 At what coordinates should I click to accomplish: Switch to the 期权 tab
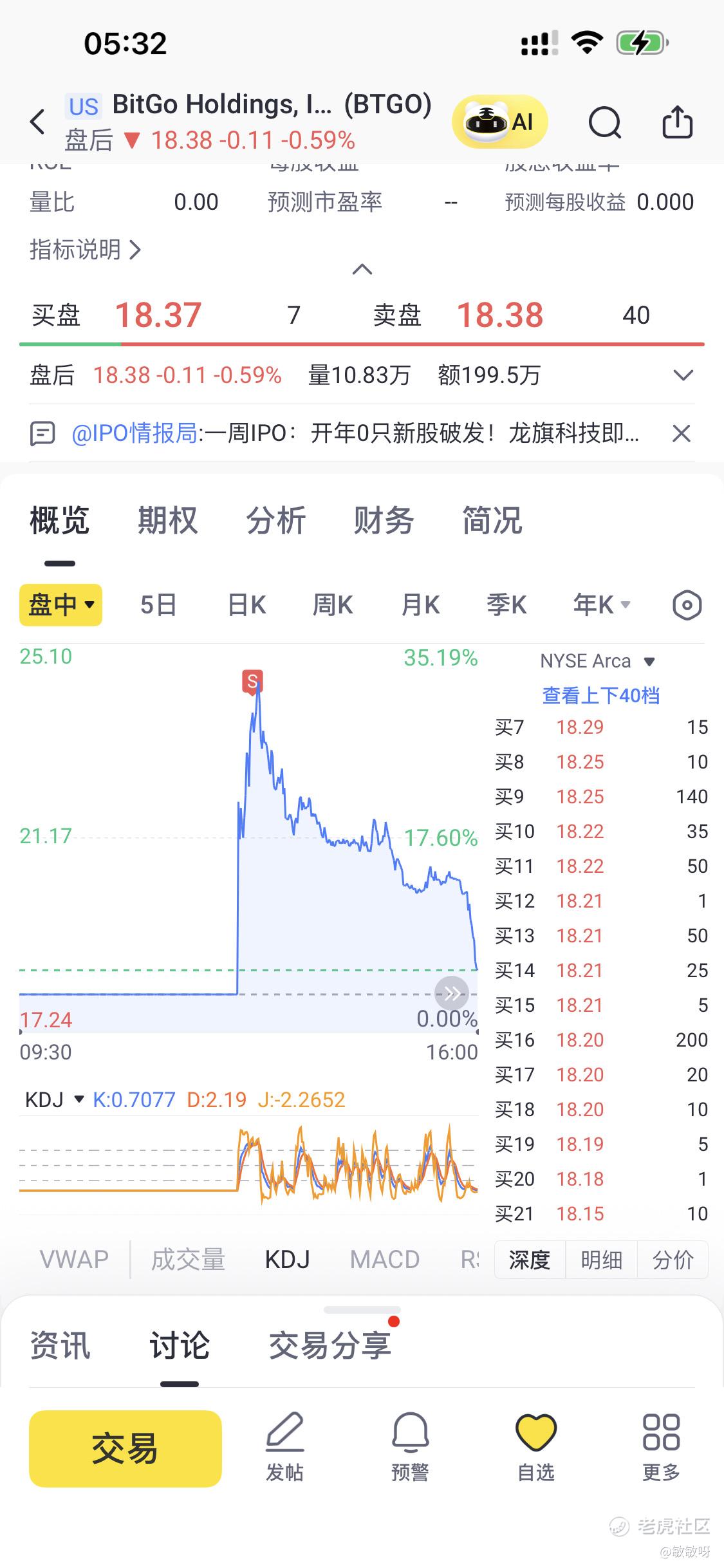(x=167, y=520)
